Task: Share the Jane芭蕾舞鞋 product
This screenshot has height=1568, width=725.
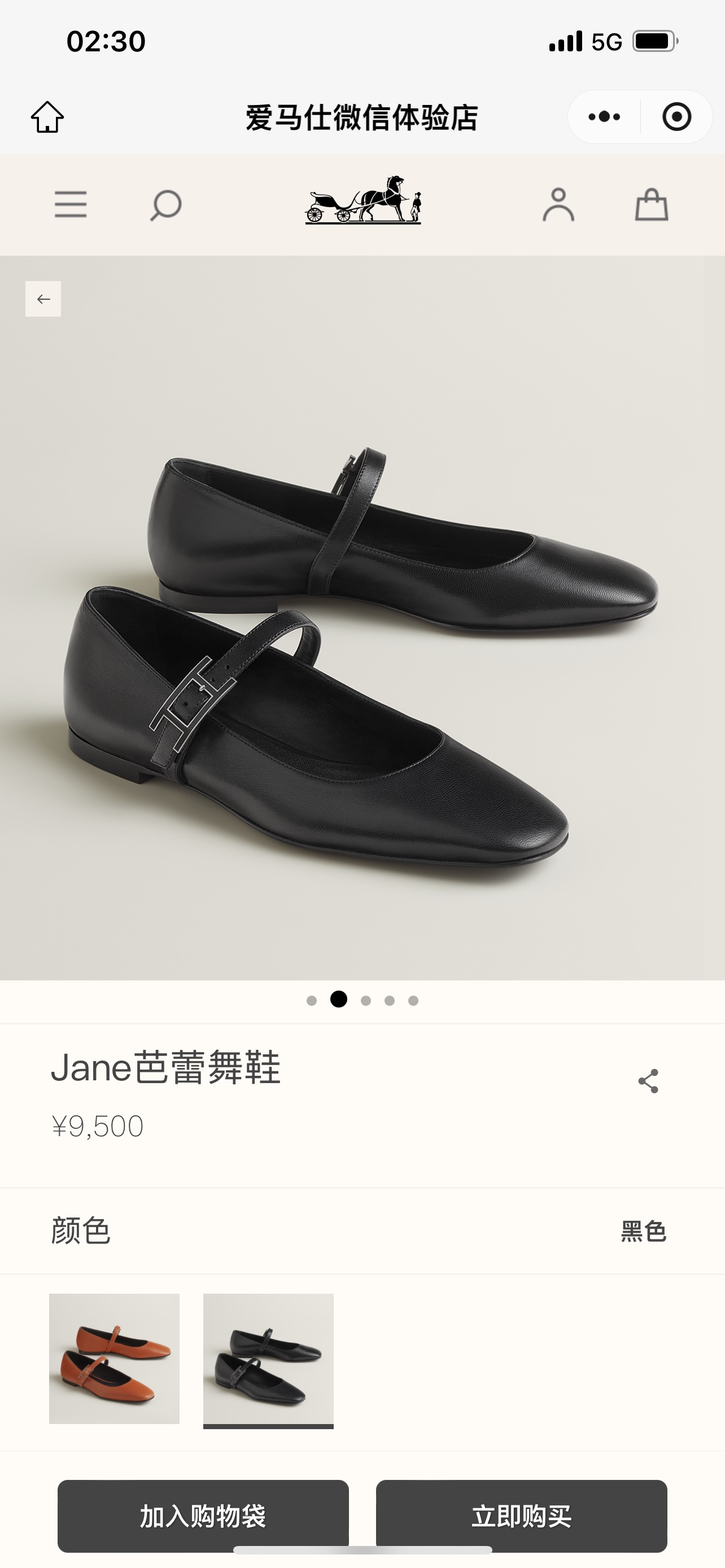Action: click(648, 1081)
